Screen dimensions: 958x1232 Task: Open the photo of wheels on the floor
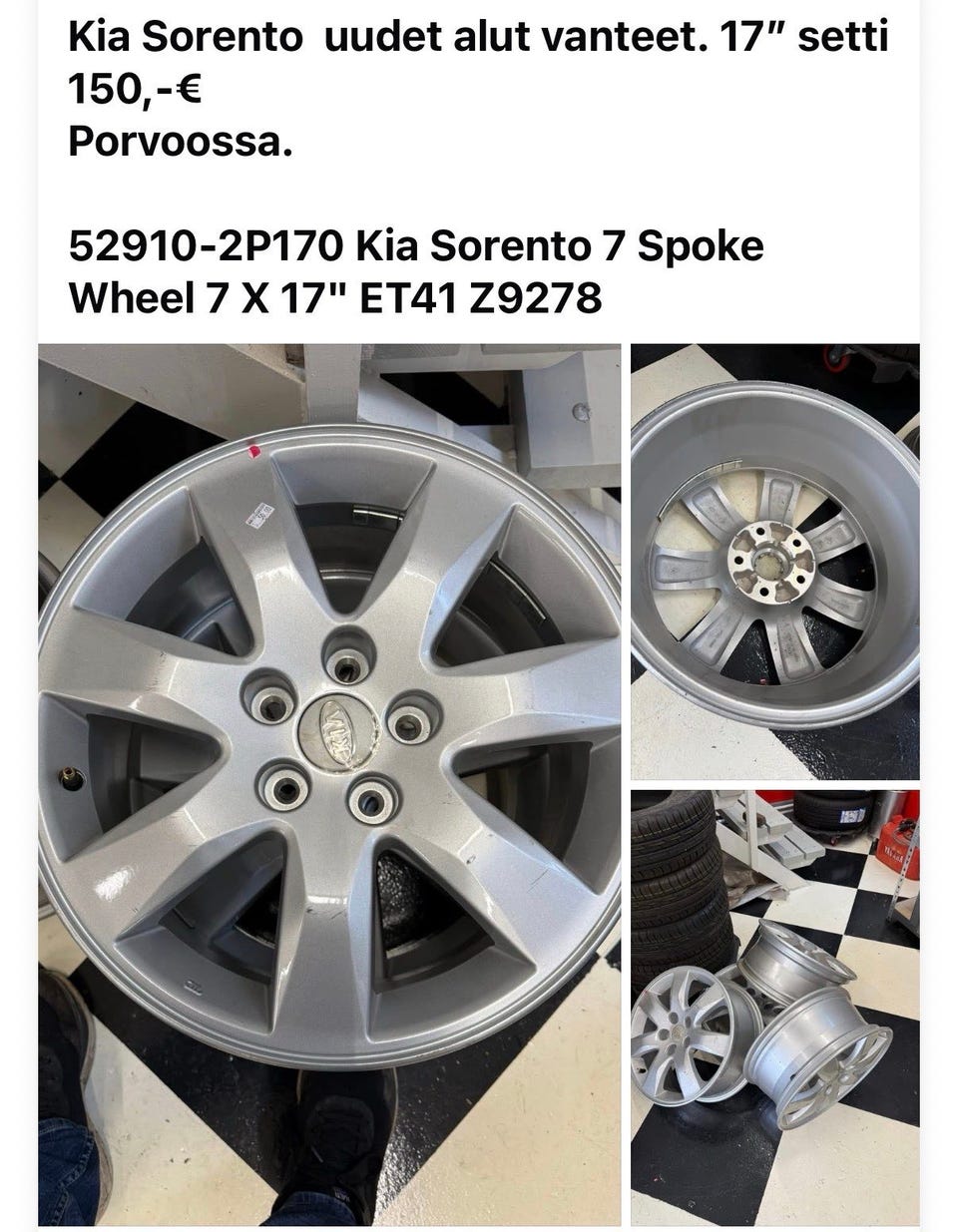[775, 1008]
